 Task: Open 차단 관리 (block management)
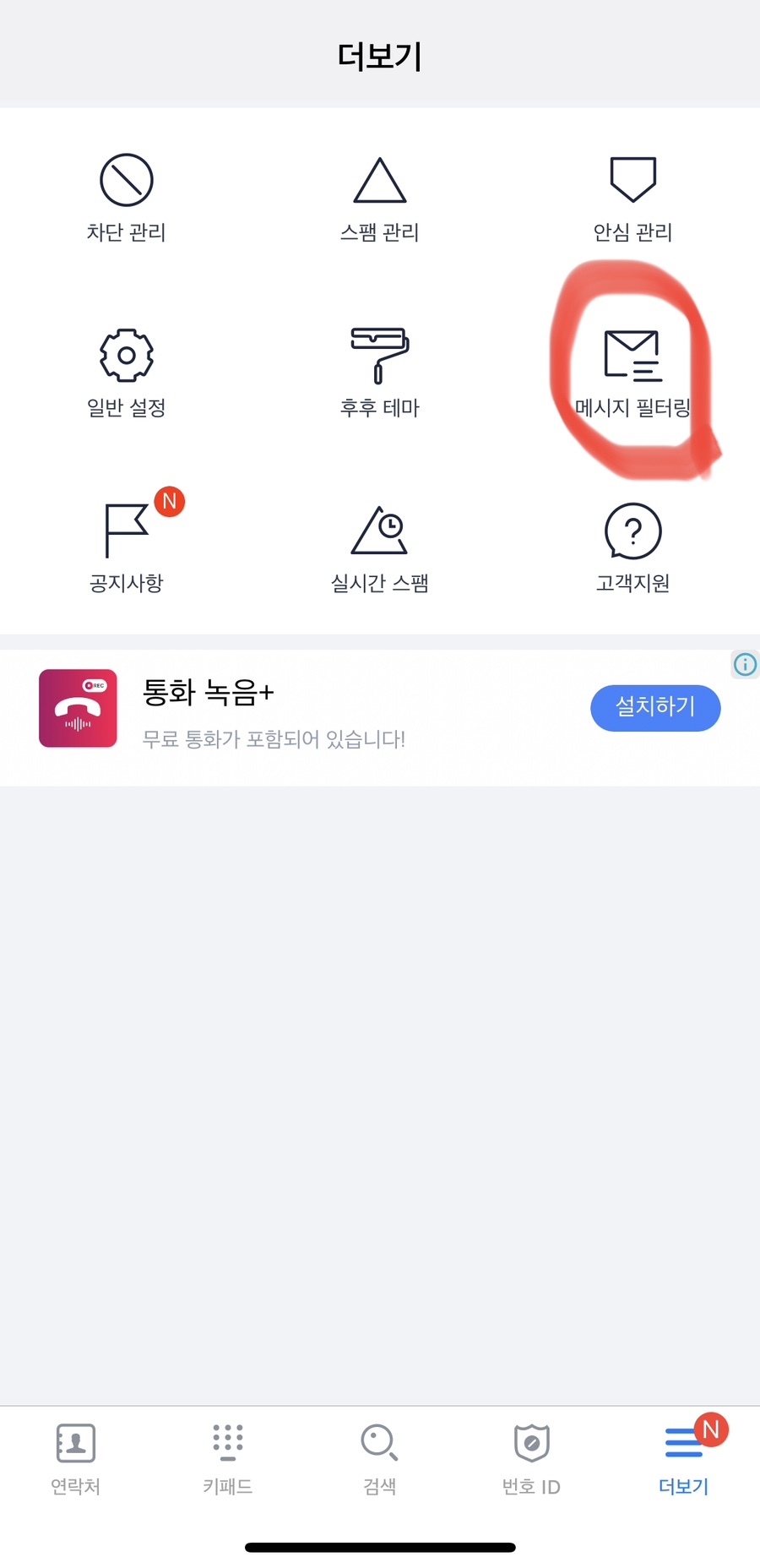tap(127, 198)
